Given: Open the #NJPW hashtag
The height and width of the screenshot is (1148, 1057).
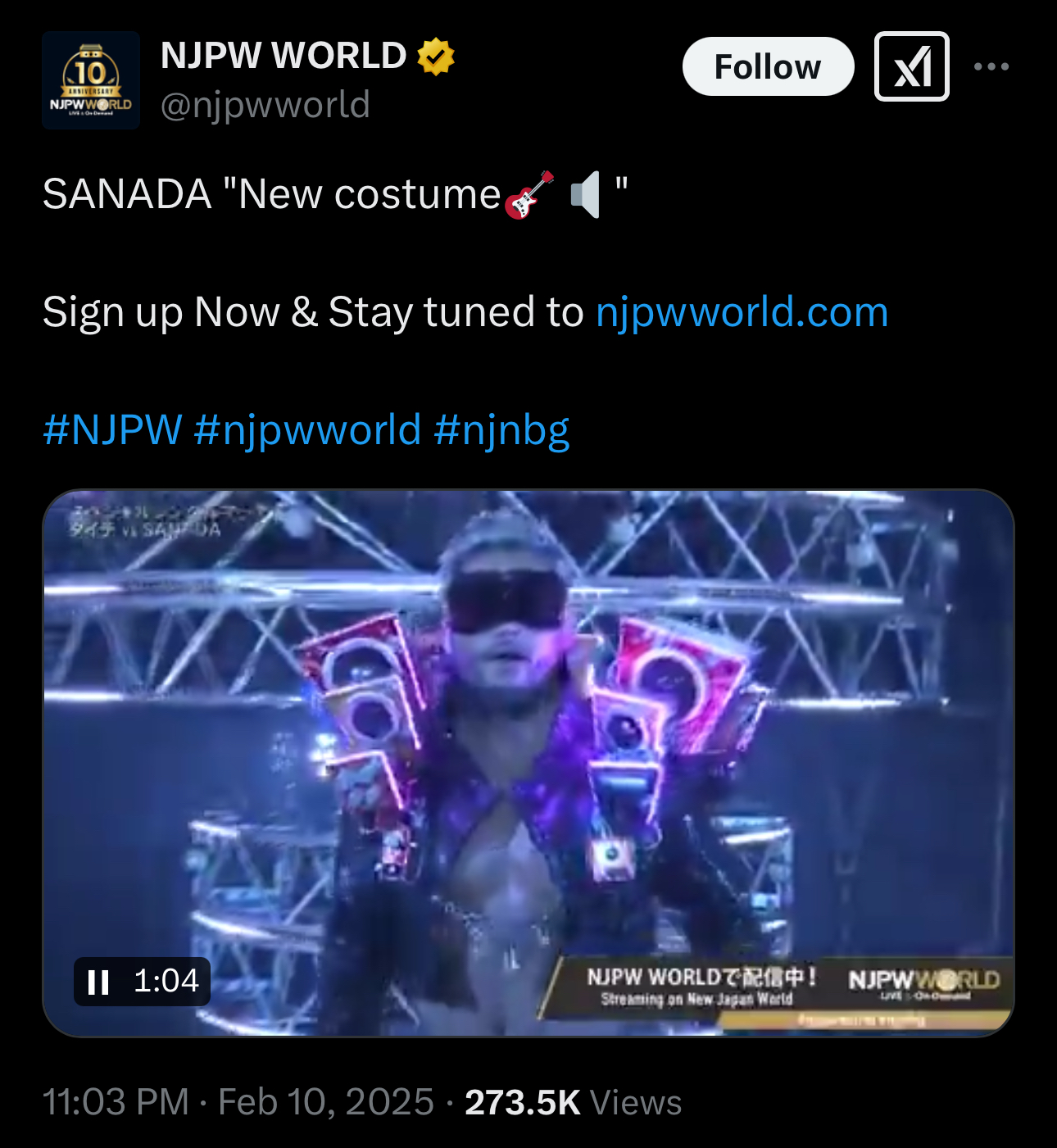Looking at the screenshot, I should 112,429.
